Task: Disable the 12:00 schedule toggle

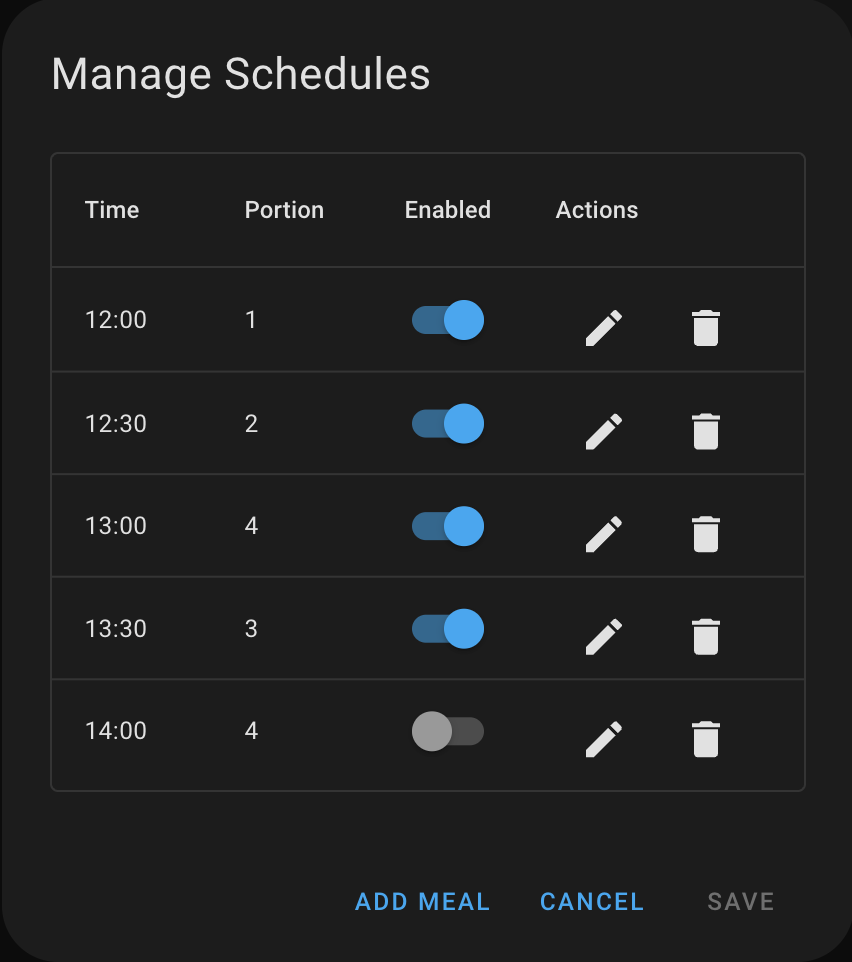Action: click(448, 320)
